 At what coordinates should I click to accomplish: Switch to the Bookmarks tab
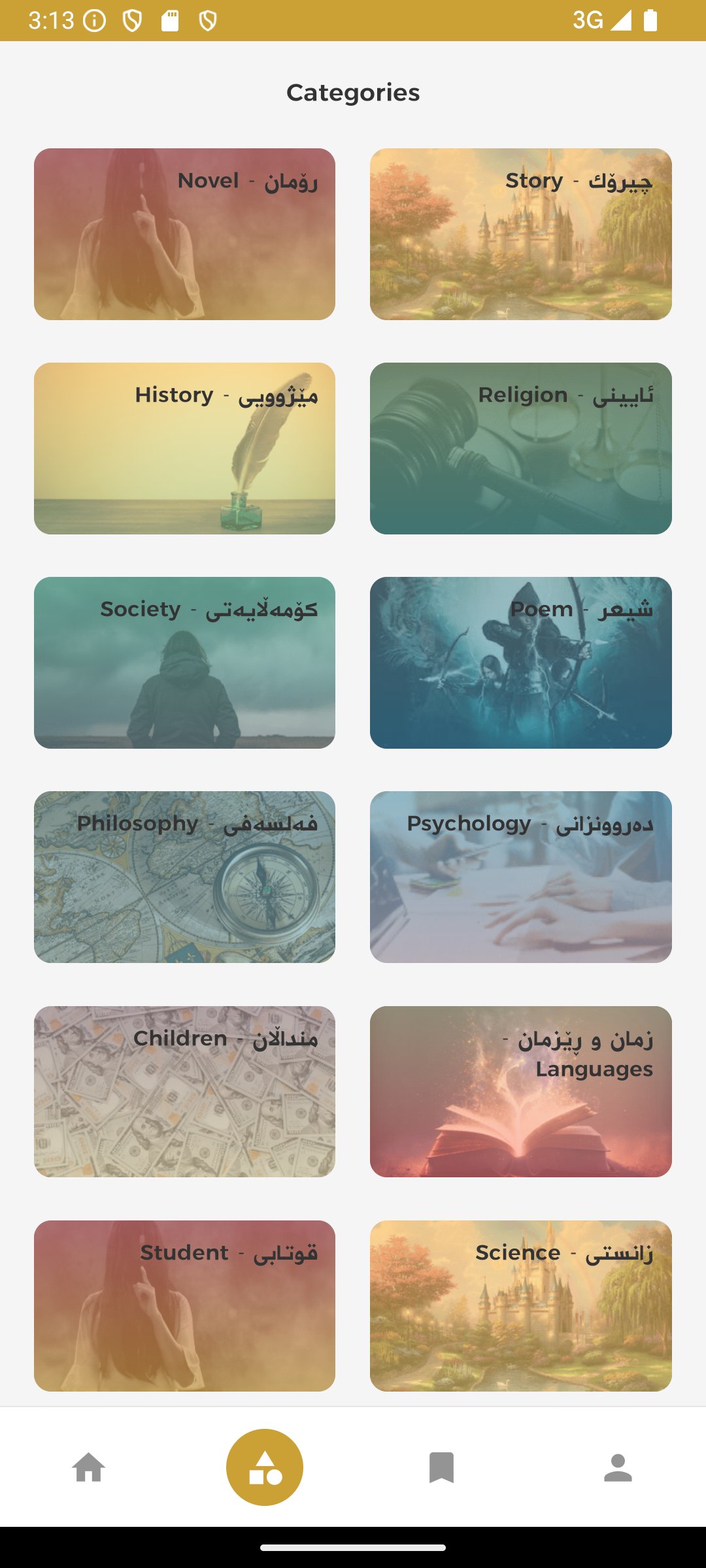click(x=441, y=1467)
